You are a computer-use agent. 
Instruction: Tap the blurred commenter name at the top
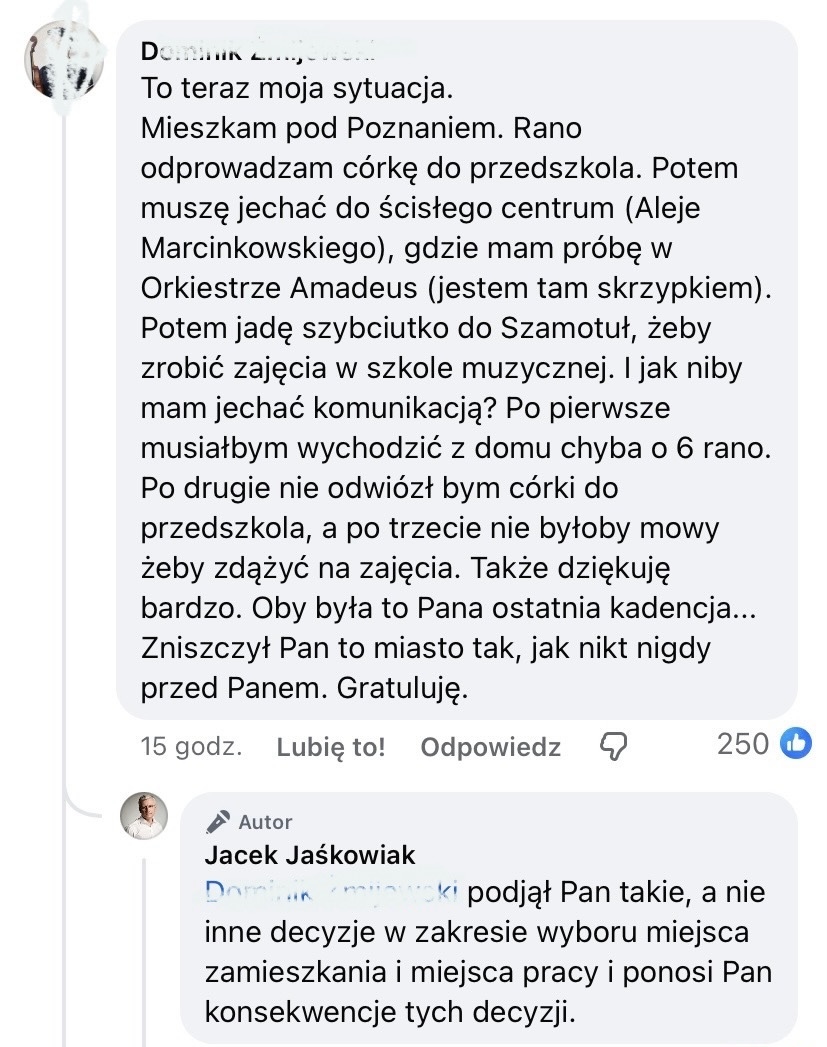pyautogui.click(x=258, y=51)
